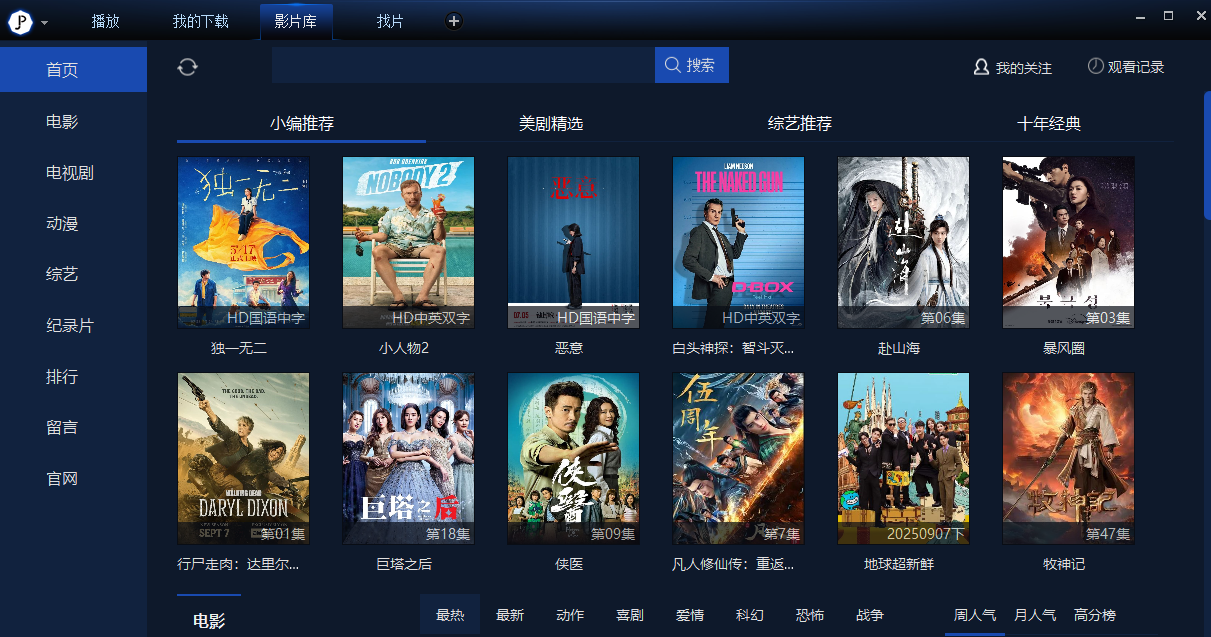Add a new tab with the plus icon
The image size is (1211, 637).
click(454, 21)
